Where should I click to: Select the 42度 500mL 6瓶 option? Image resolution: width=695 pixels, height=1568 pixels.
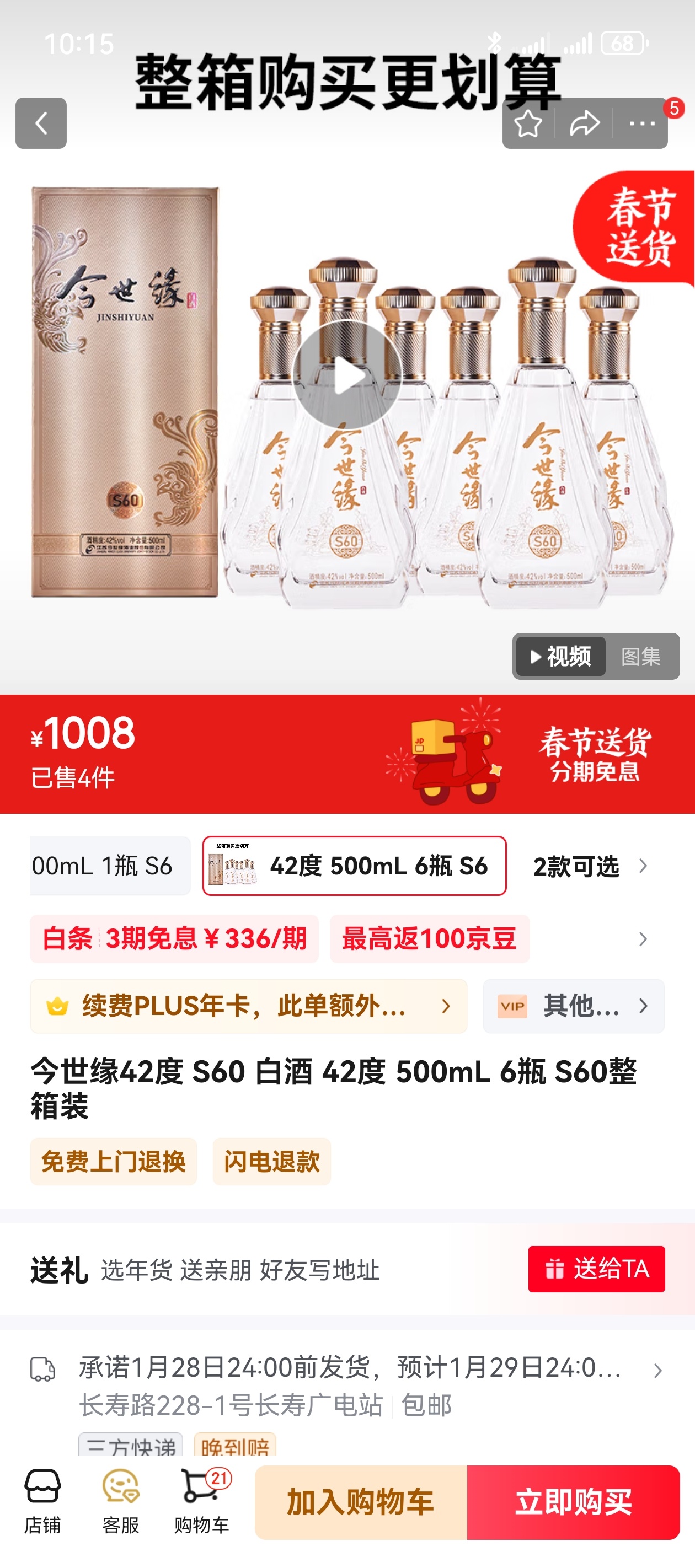pos(355,866)
